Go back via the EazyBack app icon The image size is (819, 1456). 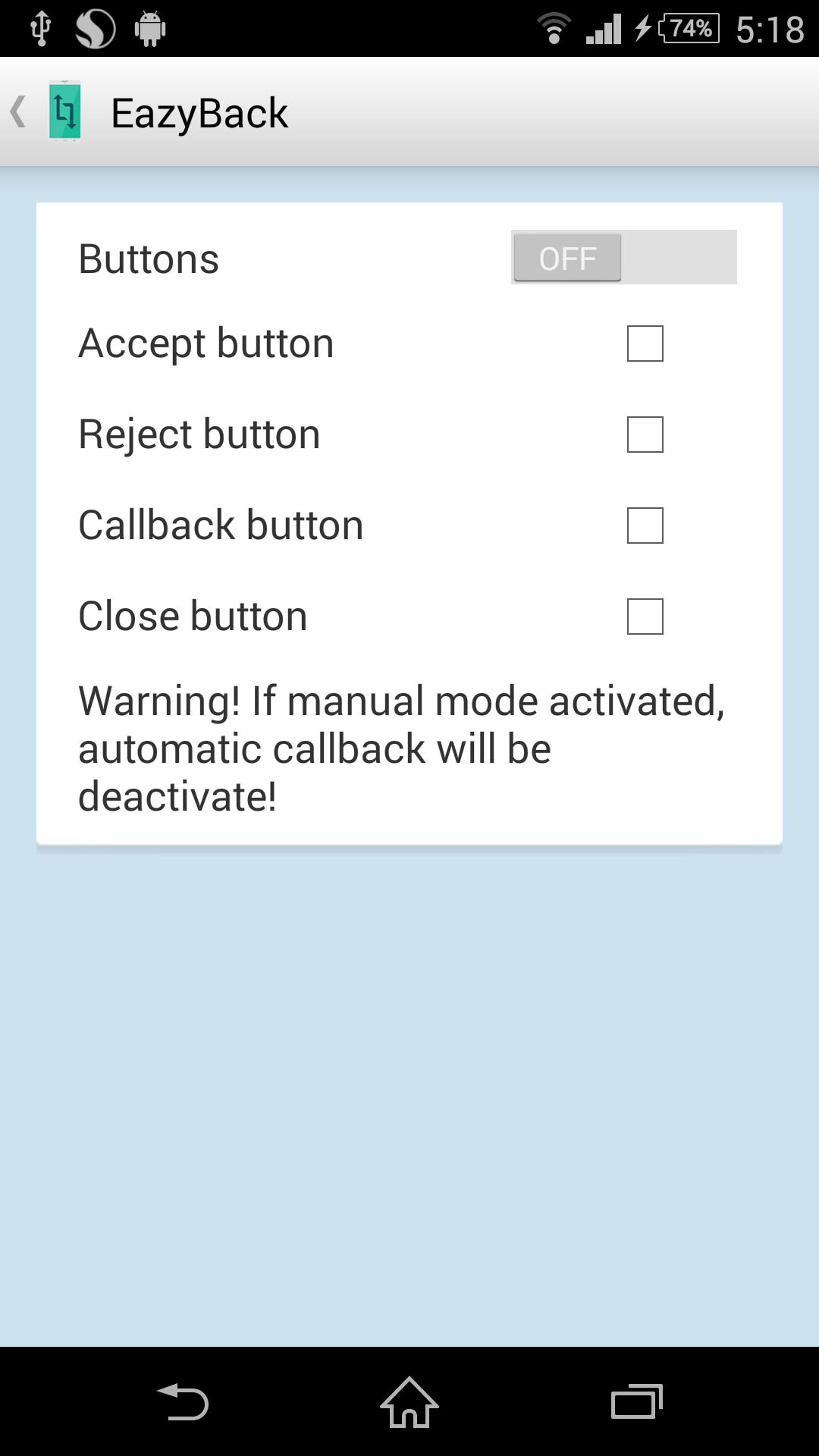pos(64,112)
